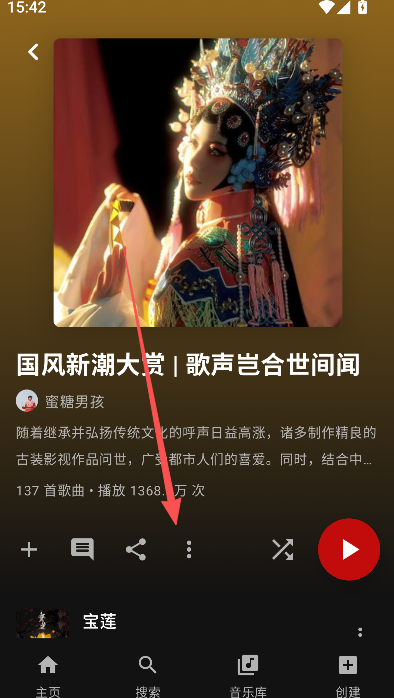Open the playlist overflow menu
Image resolution: width=394 pixels, height=698 pixels.
[189, 550]
